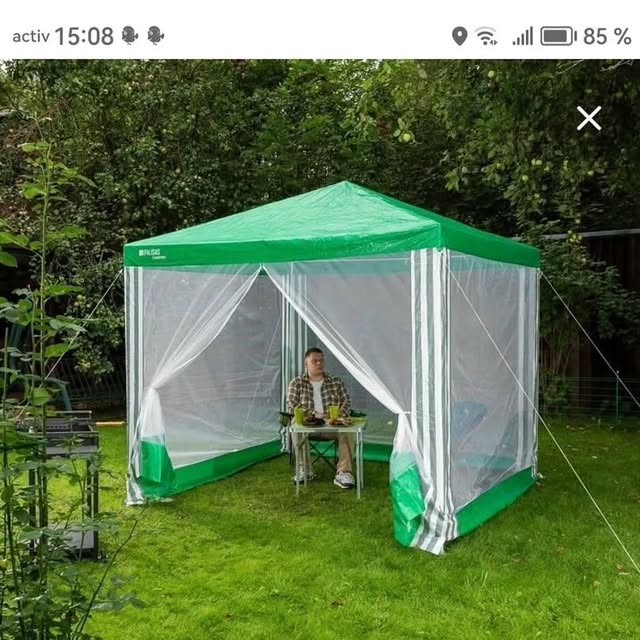The image size is (640, 640).
Task: Close the full-screen image viewer
Action: (x=589, y=118)
